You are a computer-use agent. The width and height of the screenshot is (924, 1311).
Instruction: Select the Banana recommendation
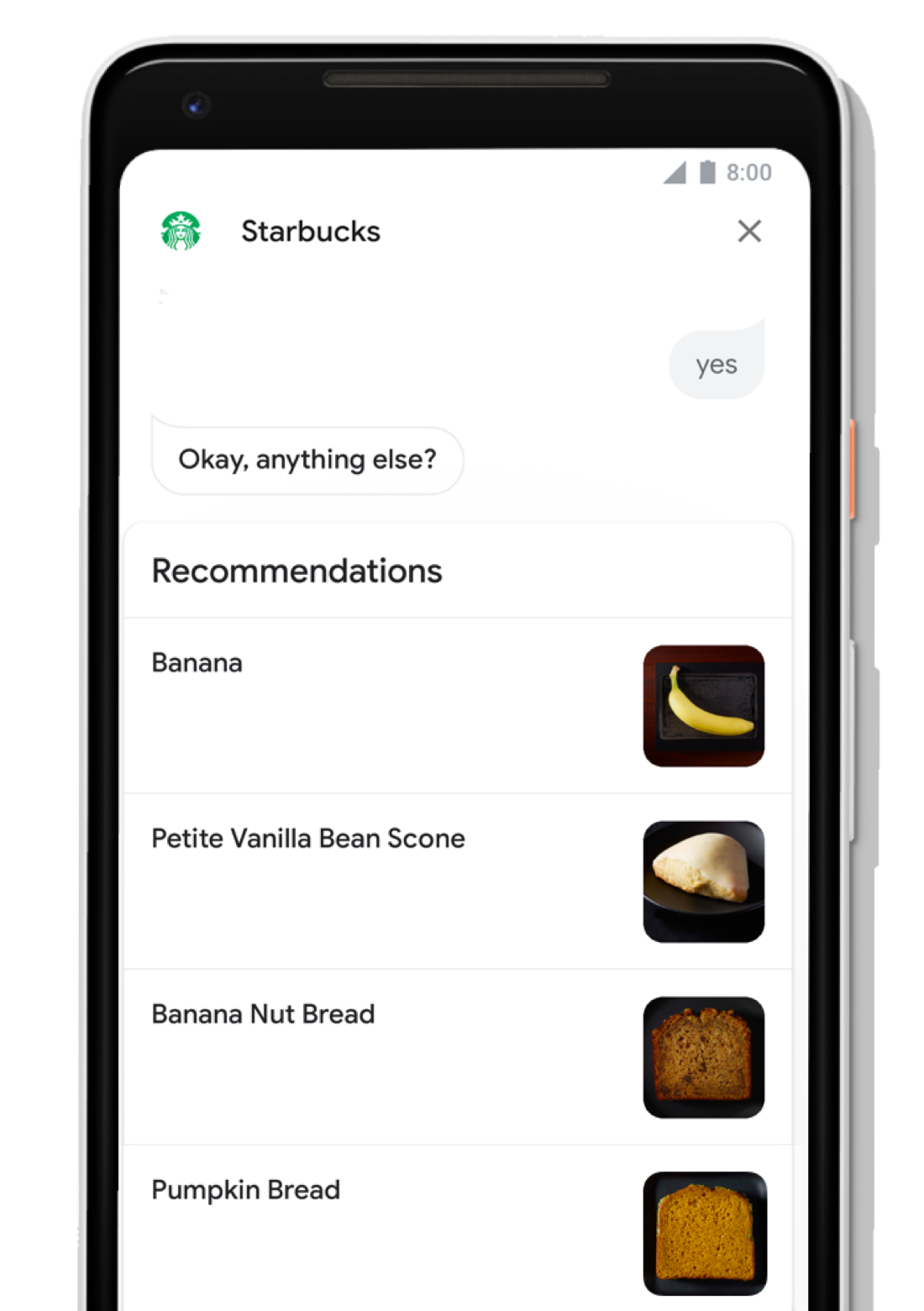pos(458,705)
